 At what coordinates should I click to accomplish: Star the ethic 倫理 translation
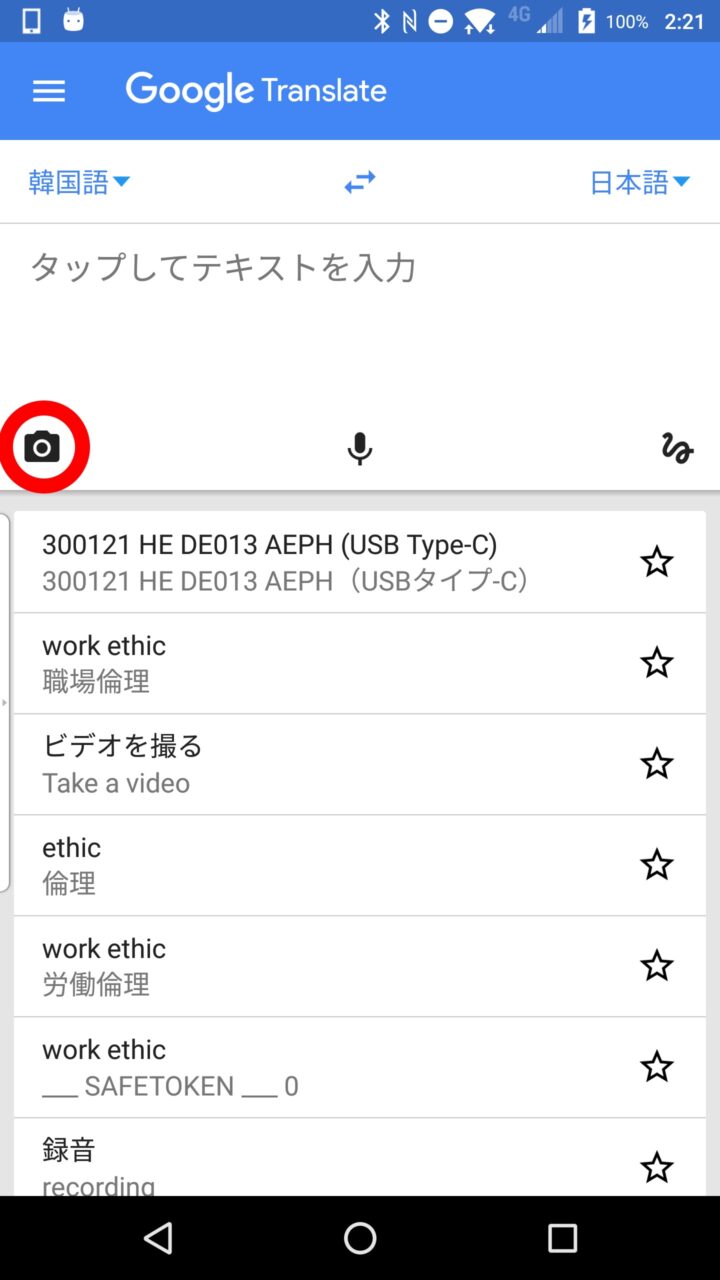[656, 865]
